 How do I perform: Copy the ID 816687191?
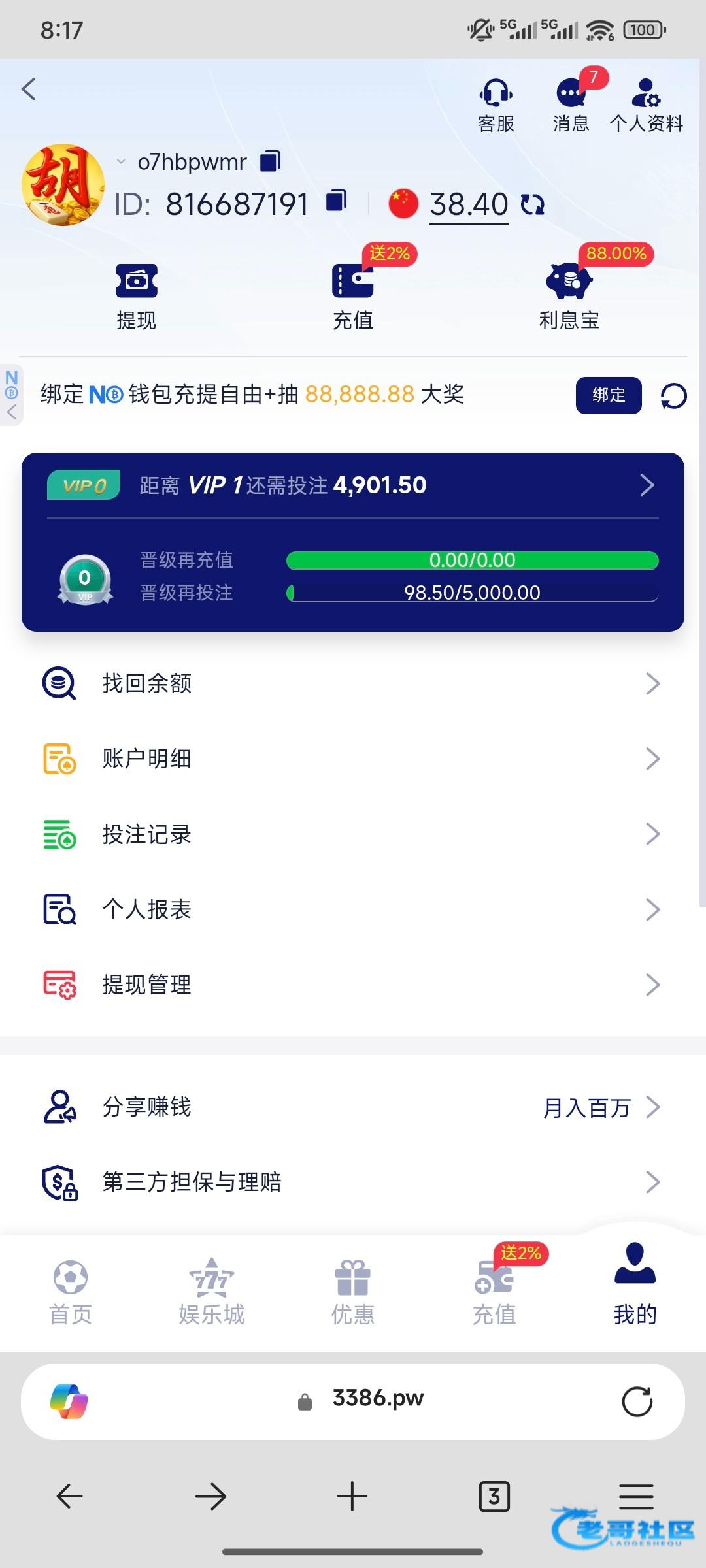[x=337, y=201]
